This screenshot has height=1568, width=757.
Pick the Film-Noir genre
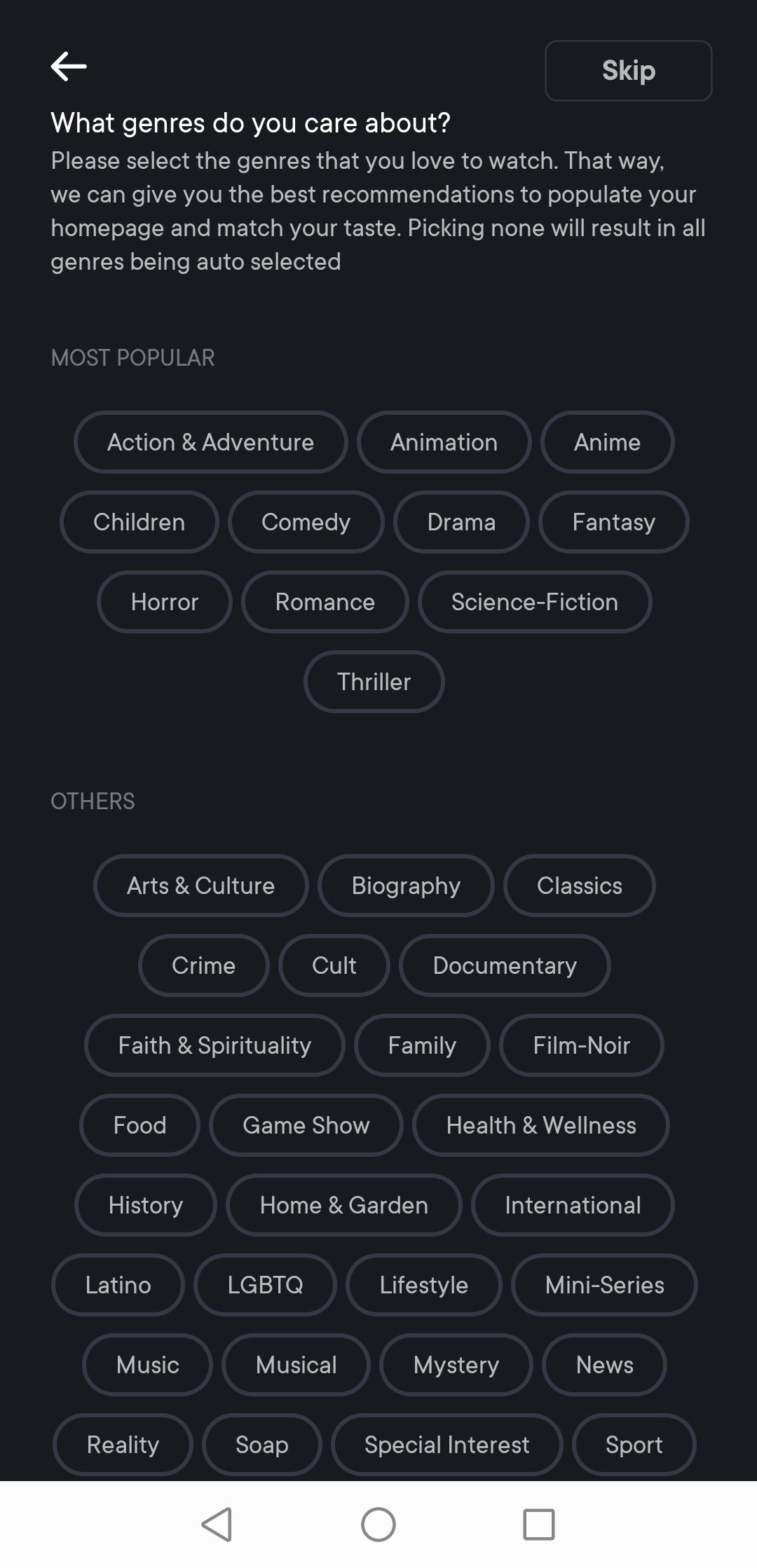tap(581, 1045)
